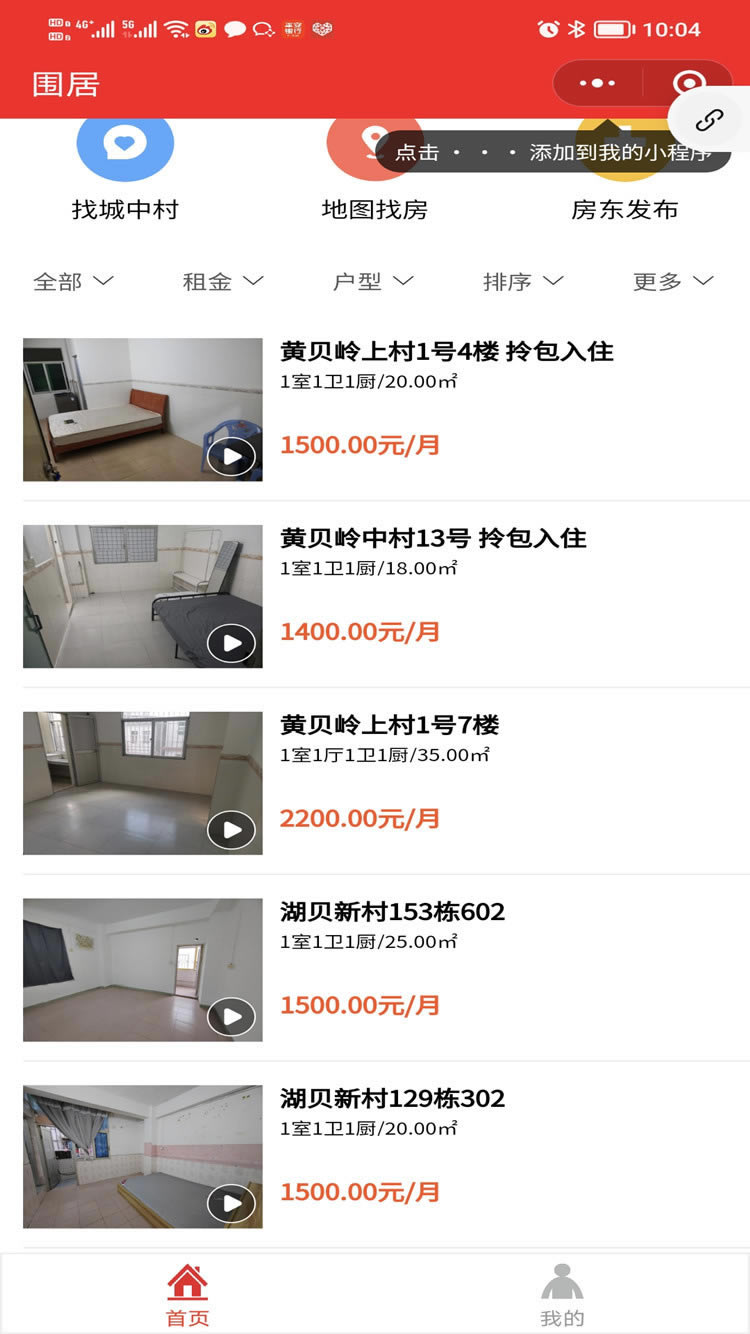The height and width of the screenshot is (1334, 750).
Task: Close the mini program with the circle icon
Action: pos(687,83)
